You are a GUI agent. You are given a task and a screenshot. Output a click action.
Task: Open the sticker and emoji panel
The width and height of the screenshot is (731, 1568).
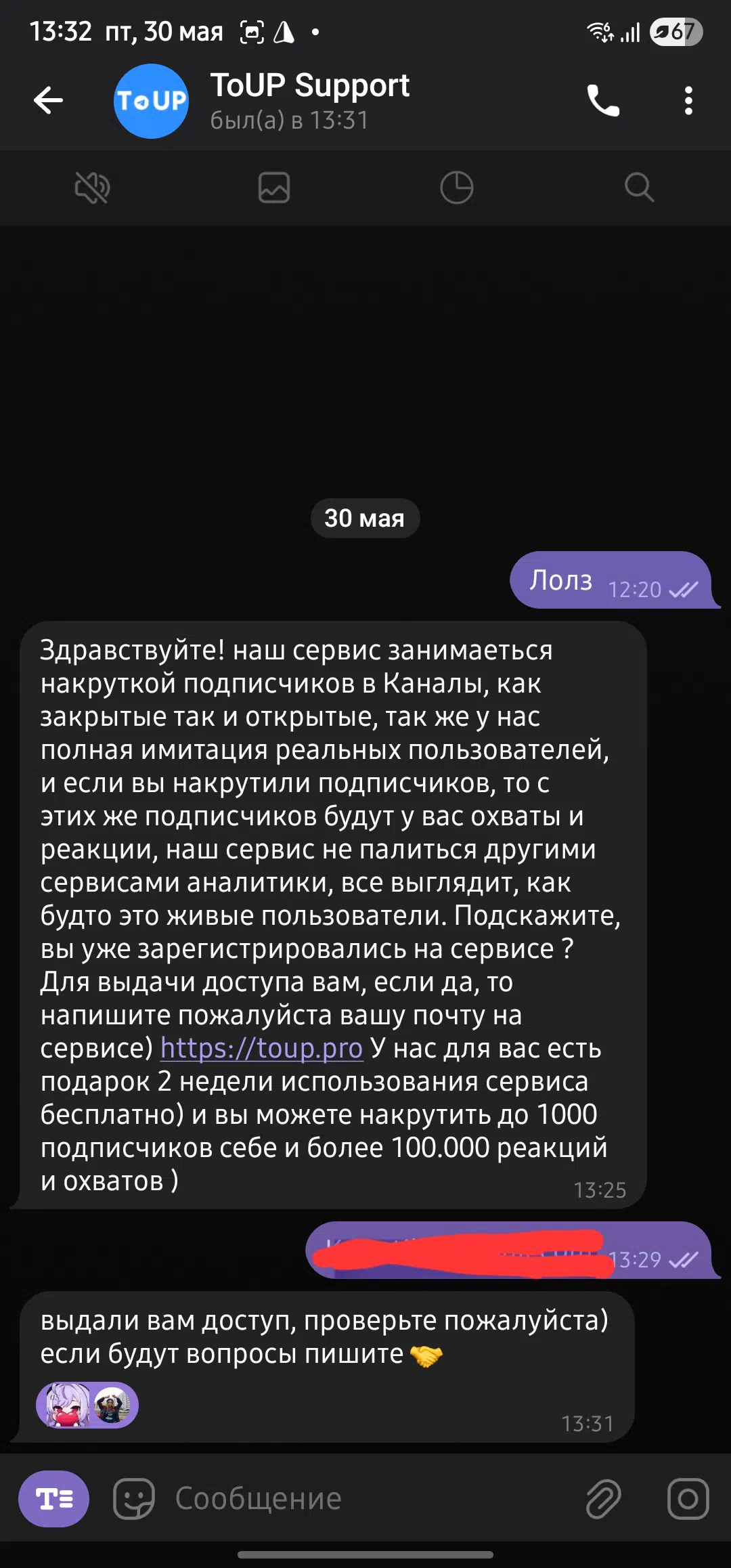pos(133,1499)
